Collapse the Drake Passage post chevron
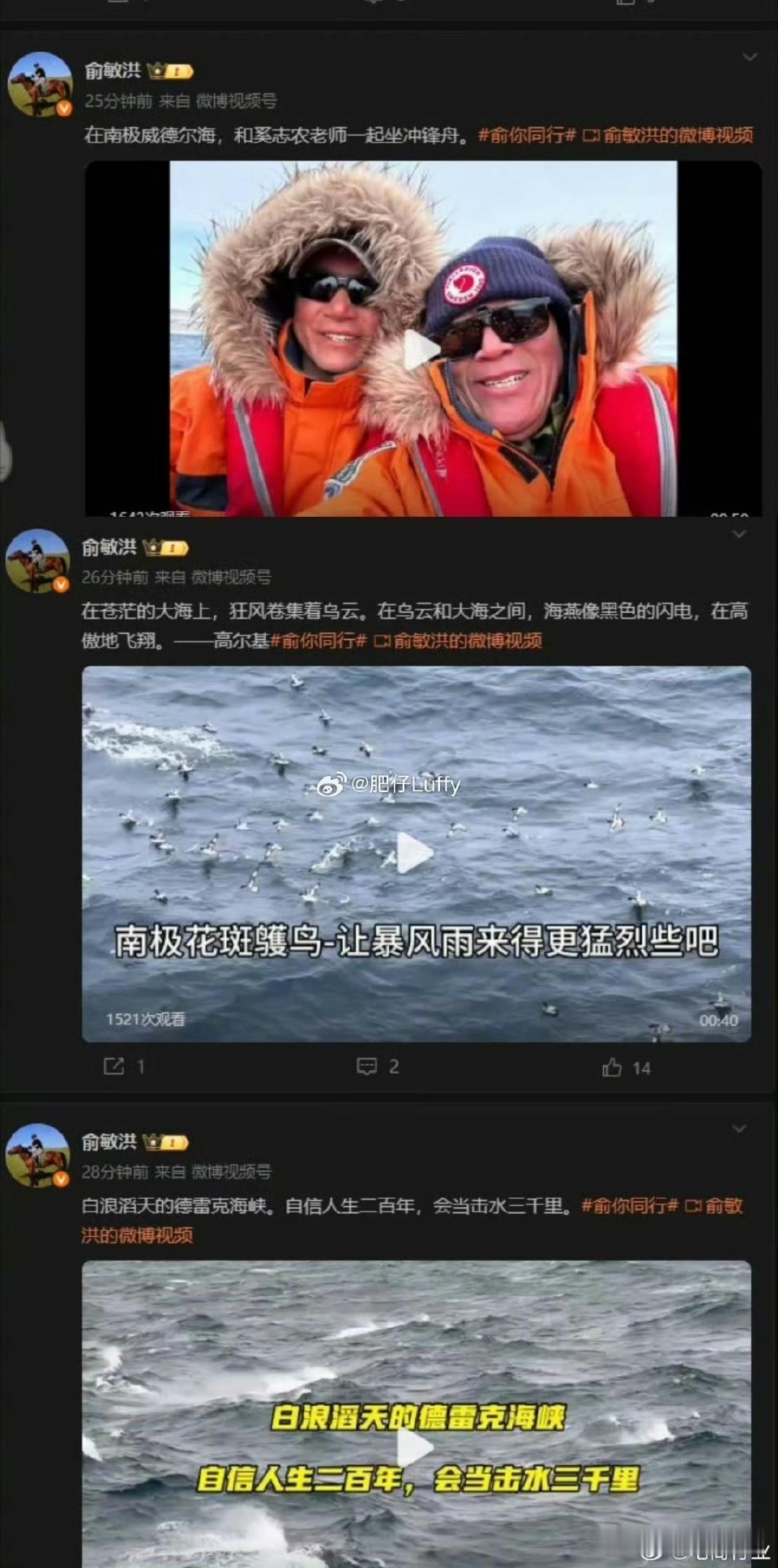The image size is (778, 1568). tap(738, 1127)
